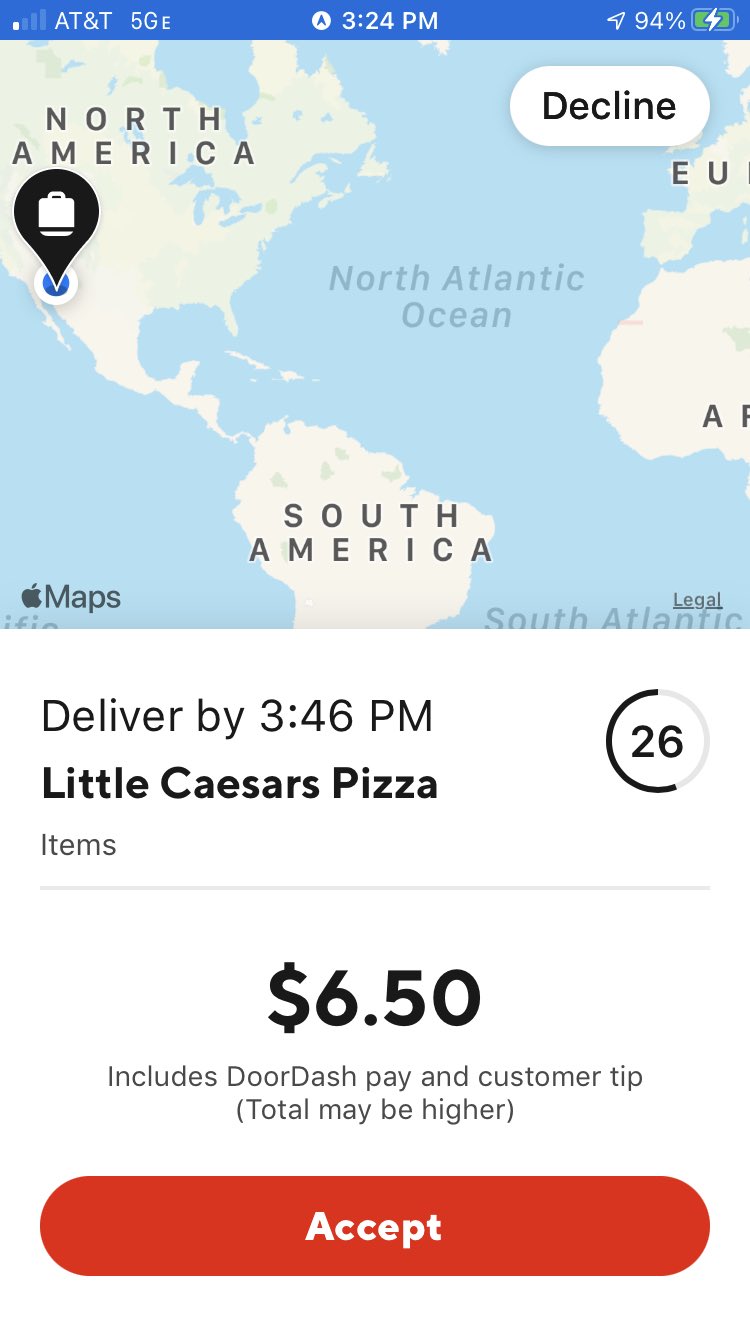750x1334 pixels.
Task: Decline this delivery offer
Action: pyautogui.click(x=609, y=106)
